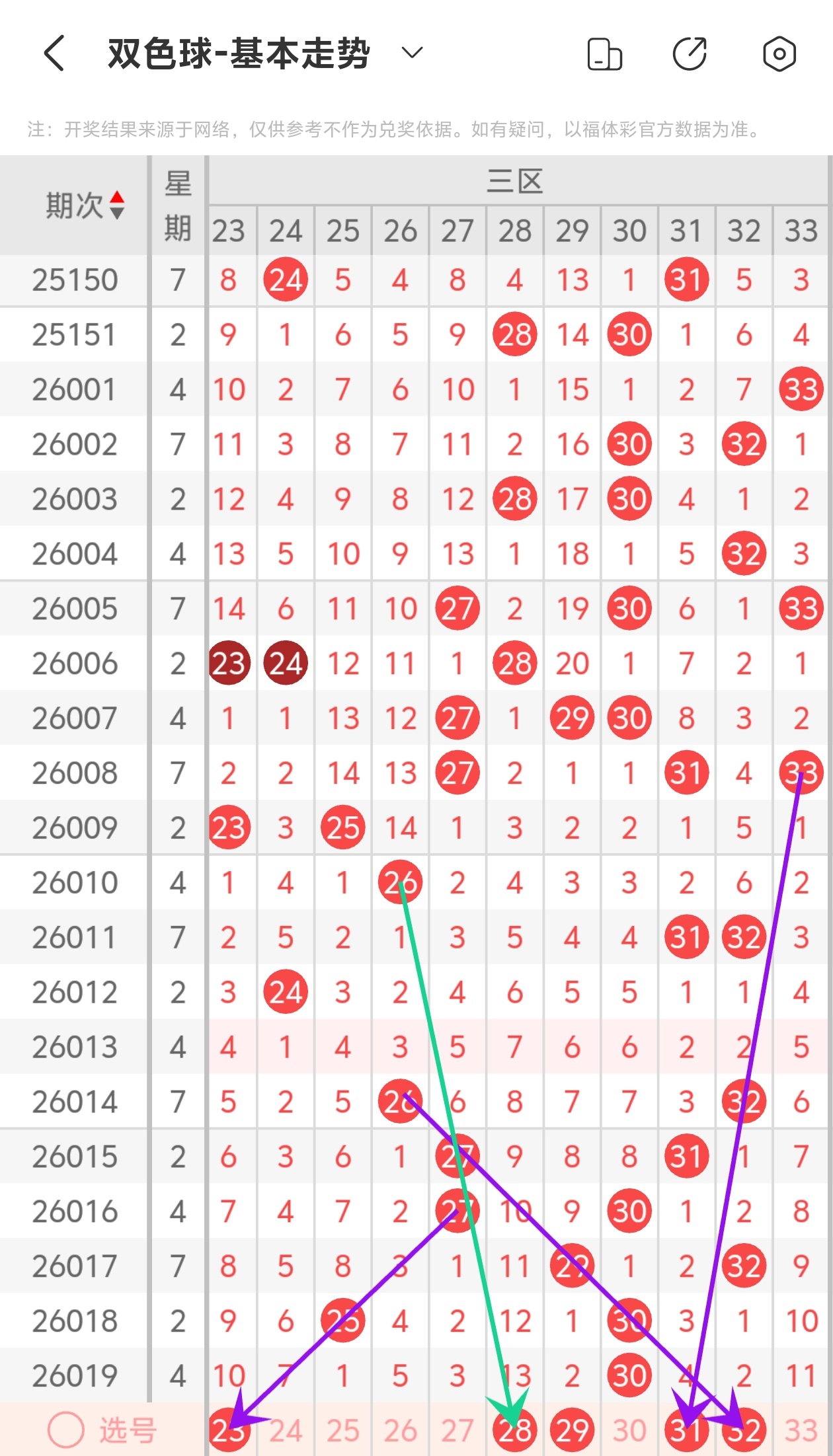This screenshot has width=833, height=1456.
Task: Select number 25 in the 选号 row
Action: point(342,1430)
